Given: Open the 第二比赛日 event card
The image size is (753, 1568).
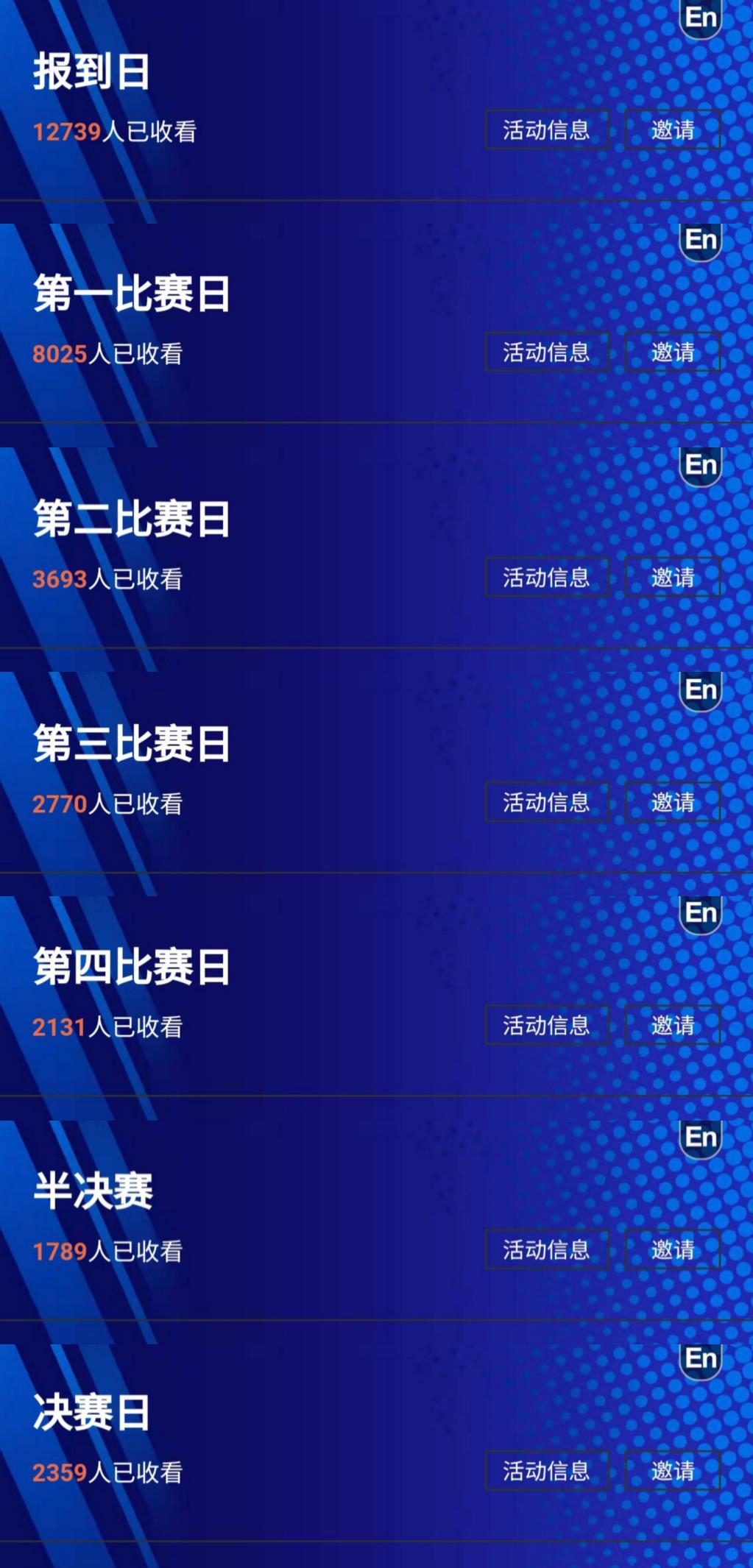Looking at the screenshot, I should coord(132,519).
